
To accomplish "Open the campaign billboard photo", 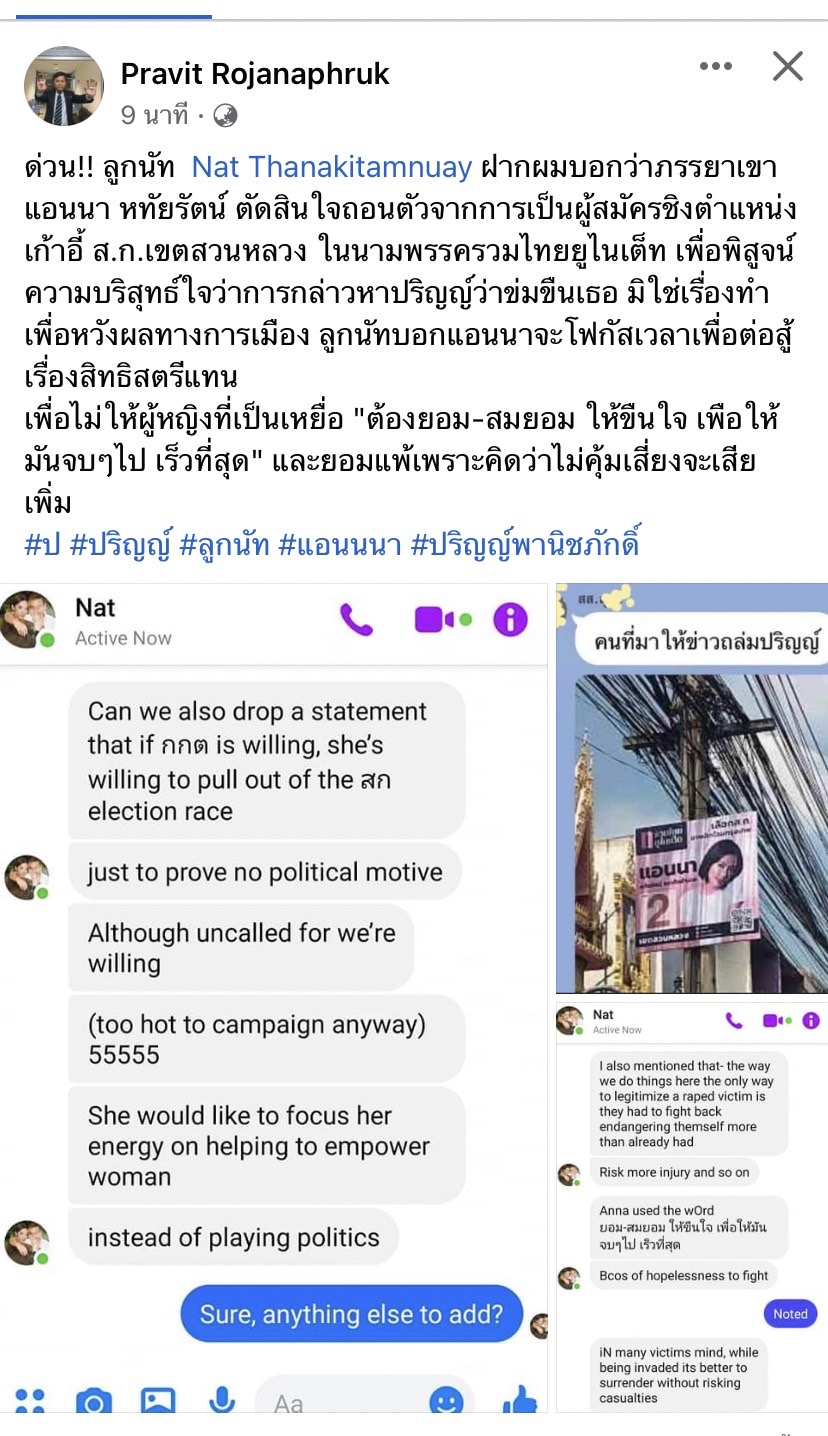I will (691, 788).
